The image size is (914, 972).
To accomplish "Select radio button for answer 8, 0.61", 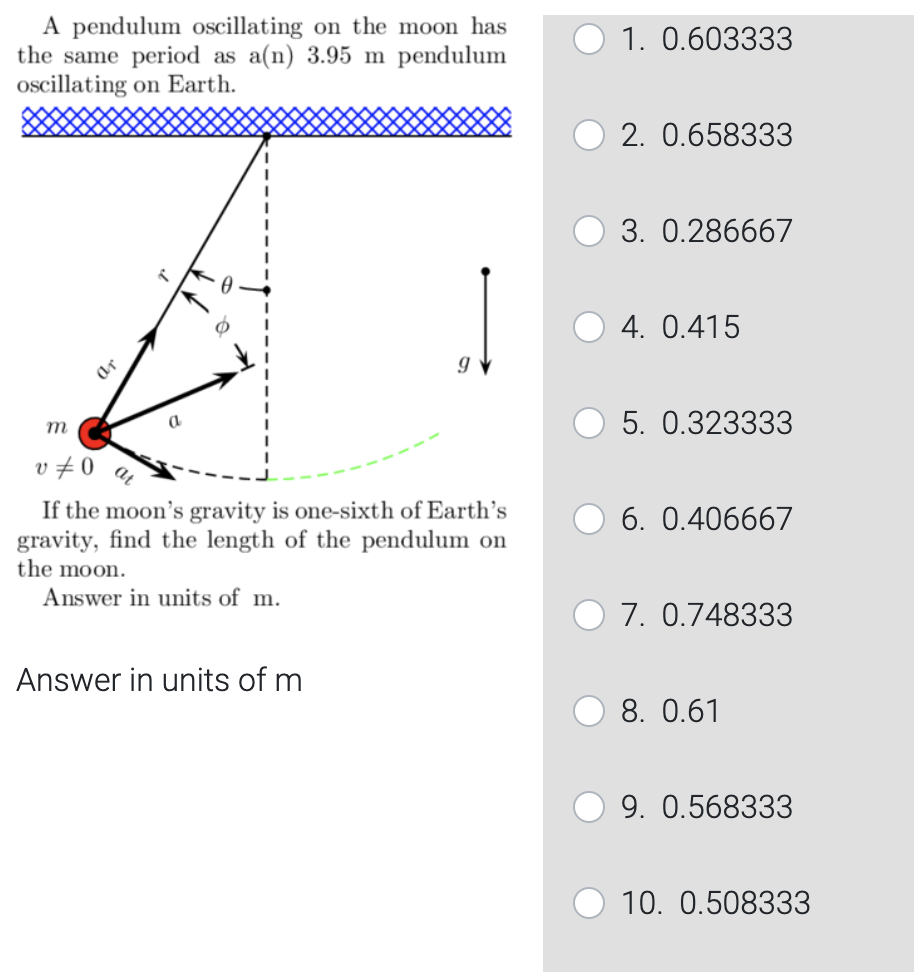I will tap(589, 711).
